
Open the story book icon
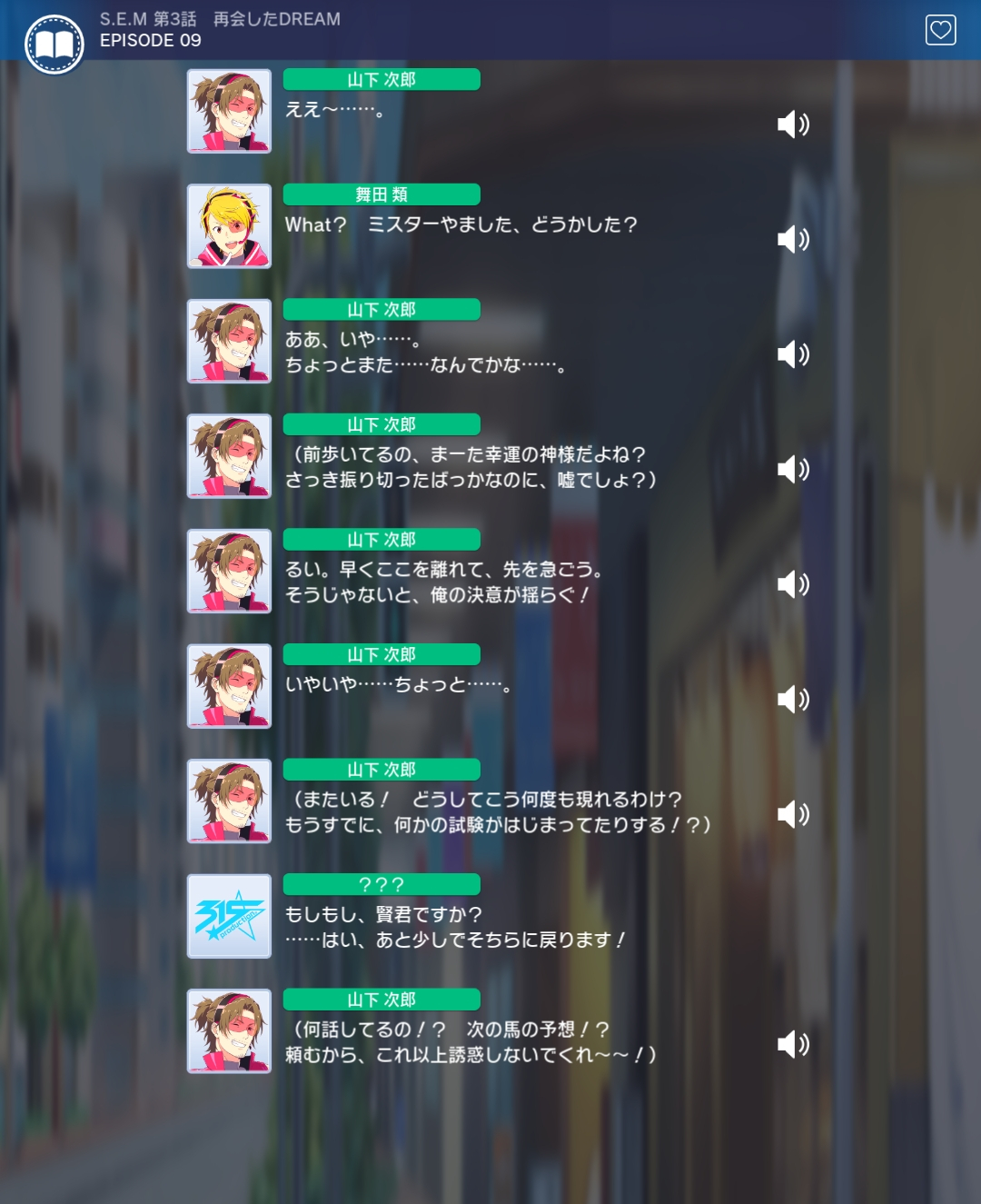[54, 45]
